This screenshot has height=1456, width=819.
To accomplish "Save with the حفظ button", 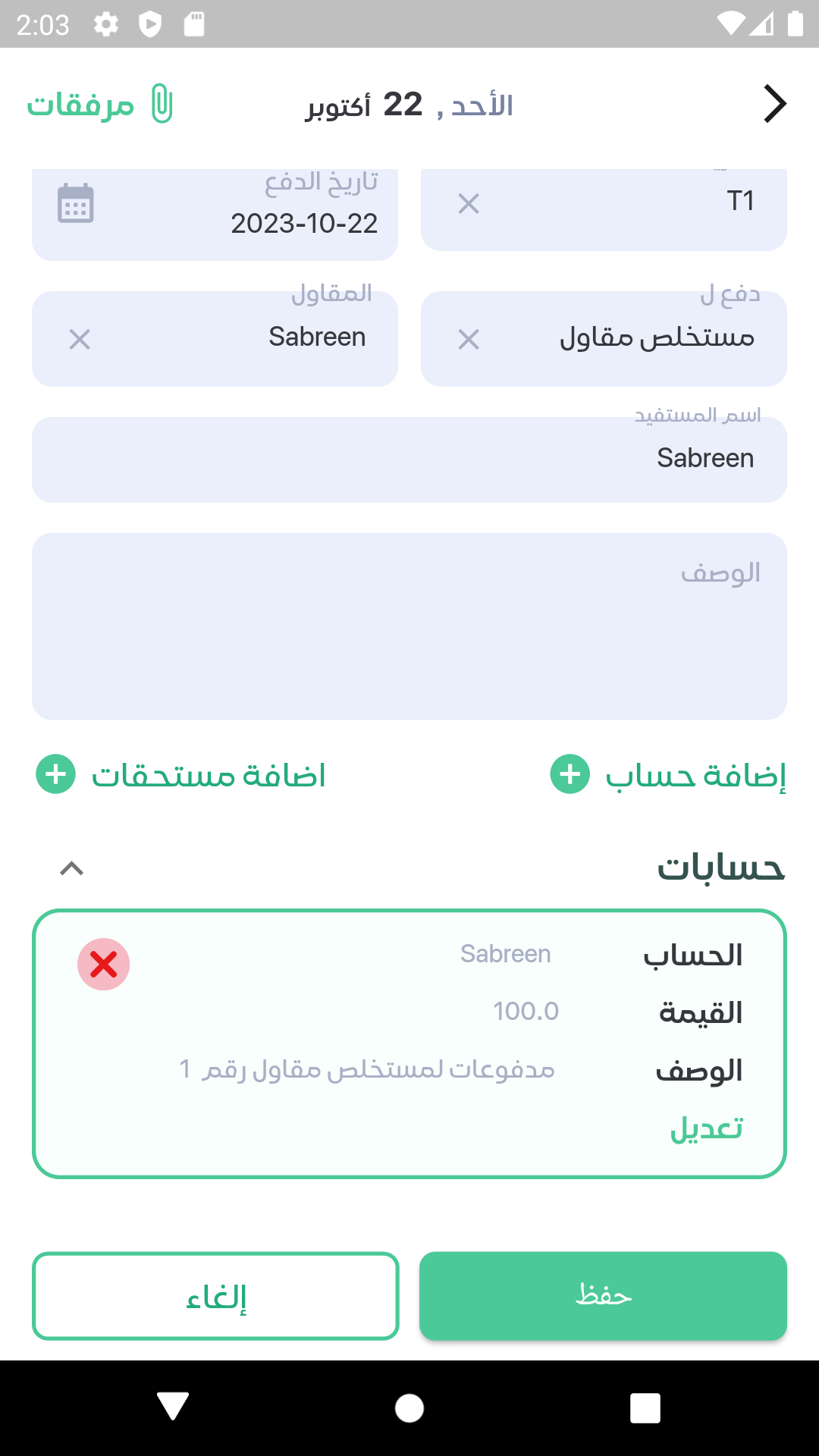I will [603, 1296].
